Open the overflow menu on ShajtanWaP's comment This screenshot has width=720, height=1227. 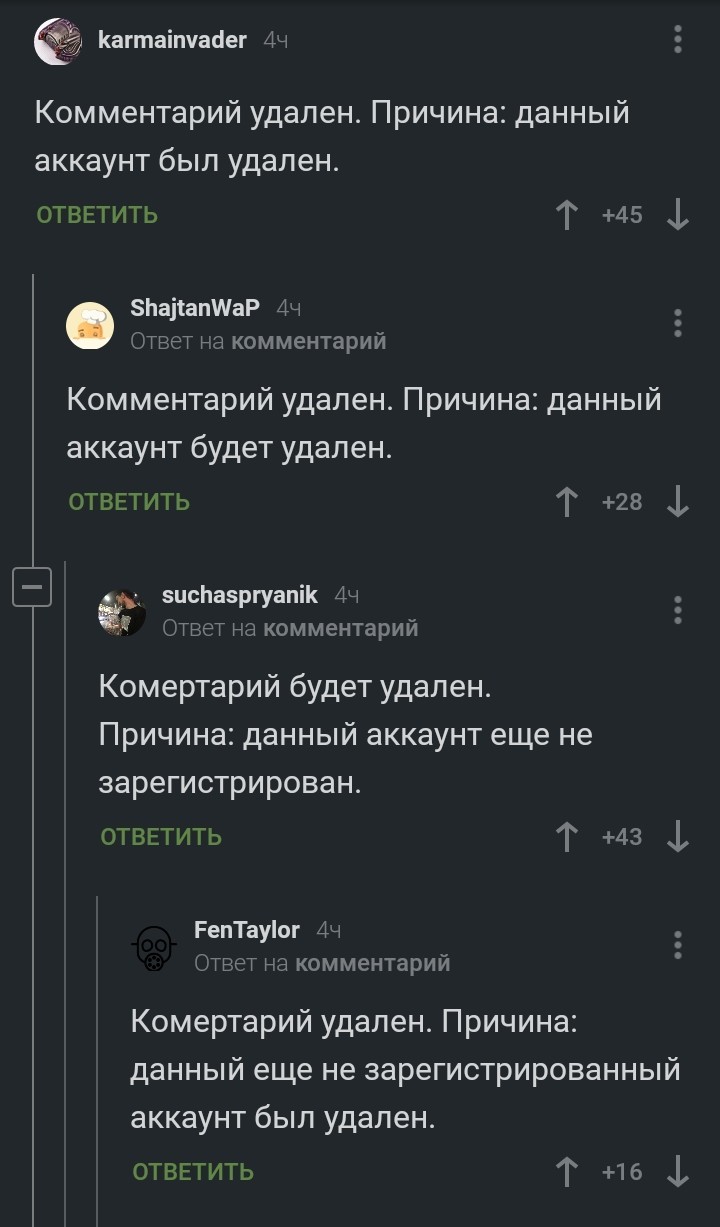[678, 324]
